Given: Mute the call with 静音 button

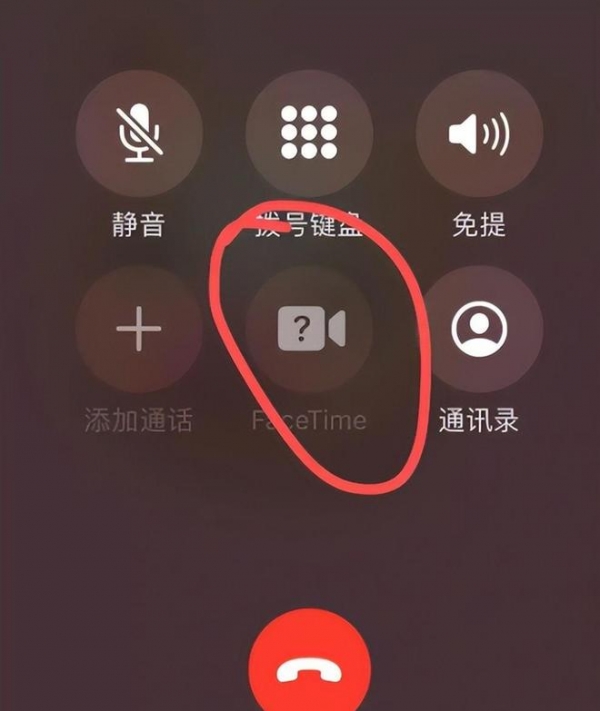Looking at the screenshot, I should (139, 134).
